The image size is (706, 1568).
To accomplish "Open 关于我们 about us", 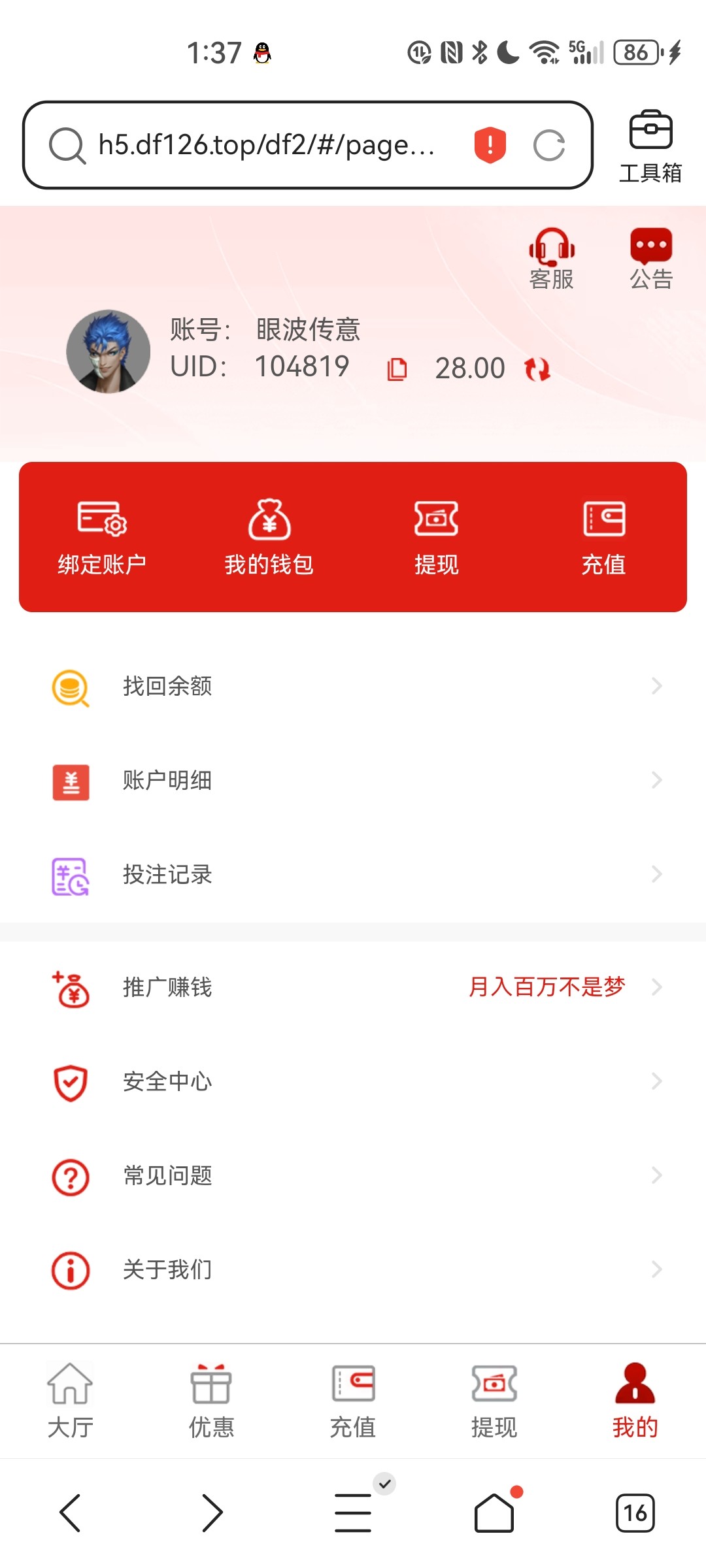I will pyautogui.click(x=353, y=1270).
